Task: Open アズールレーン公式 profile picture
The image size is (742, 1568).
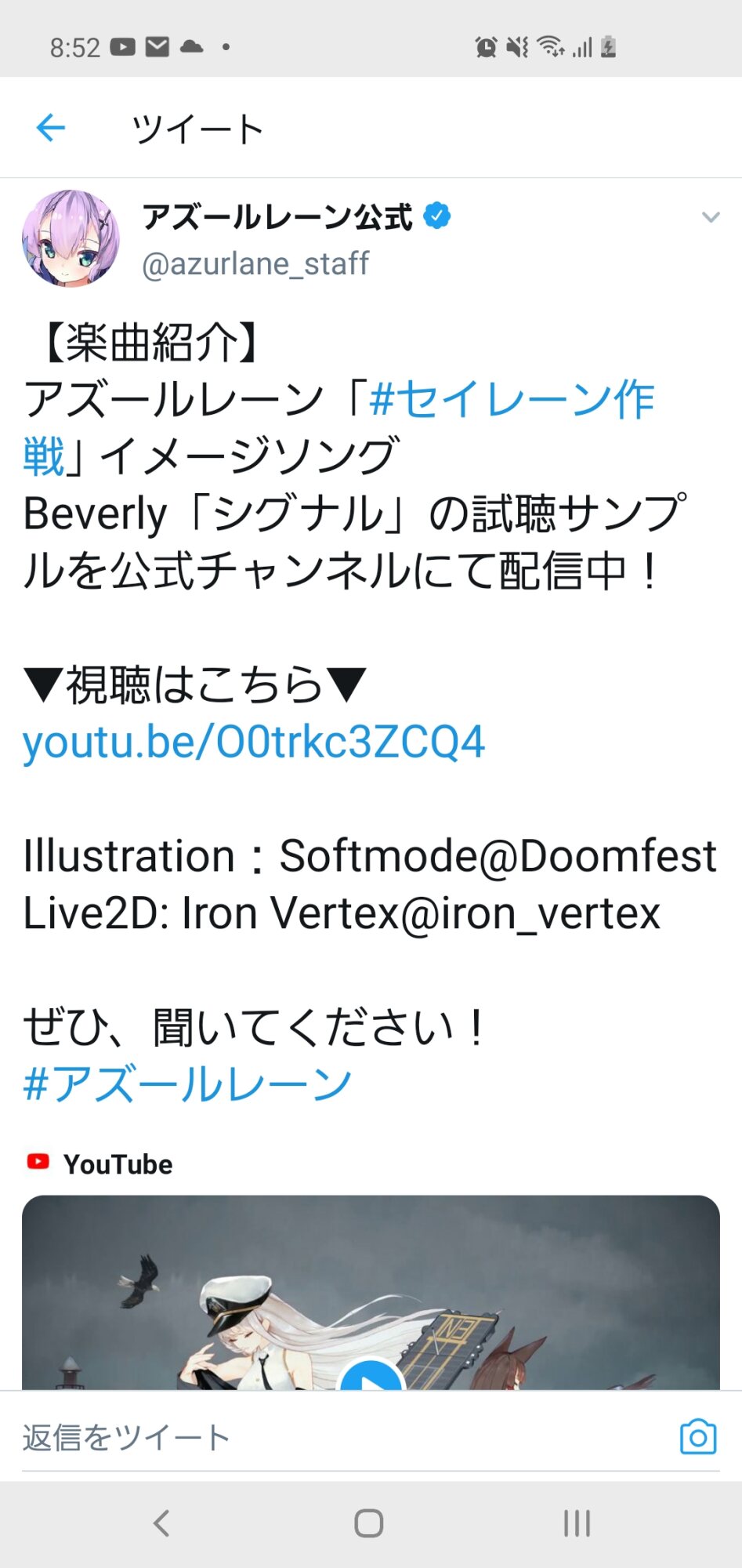Action: point(71,238)
